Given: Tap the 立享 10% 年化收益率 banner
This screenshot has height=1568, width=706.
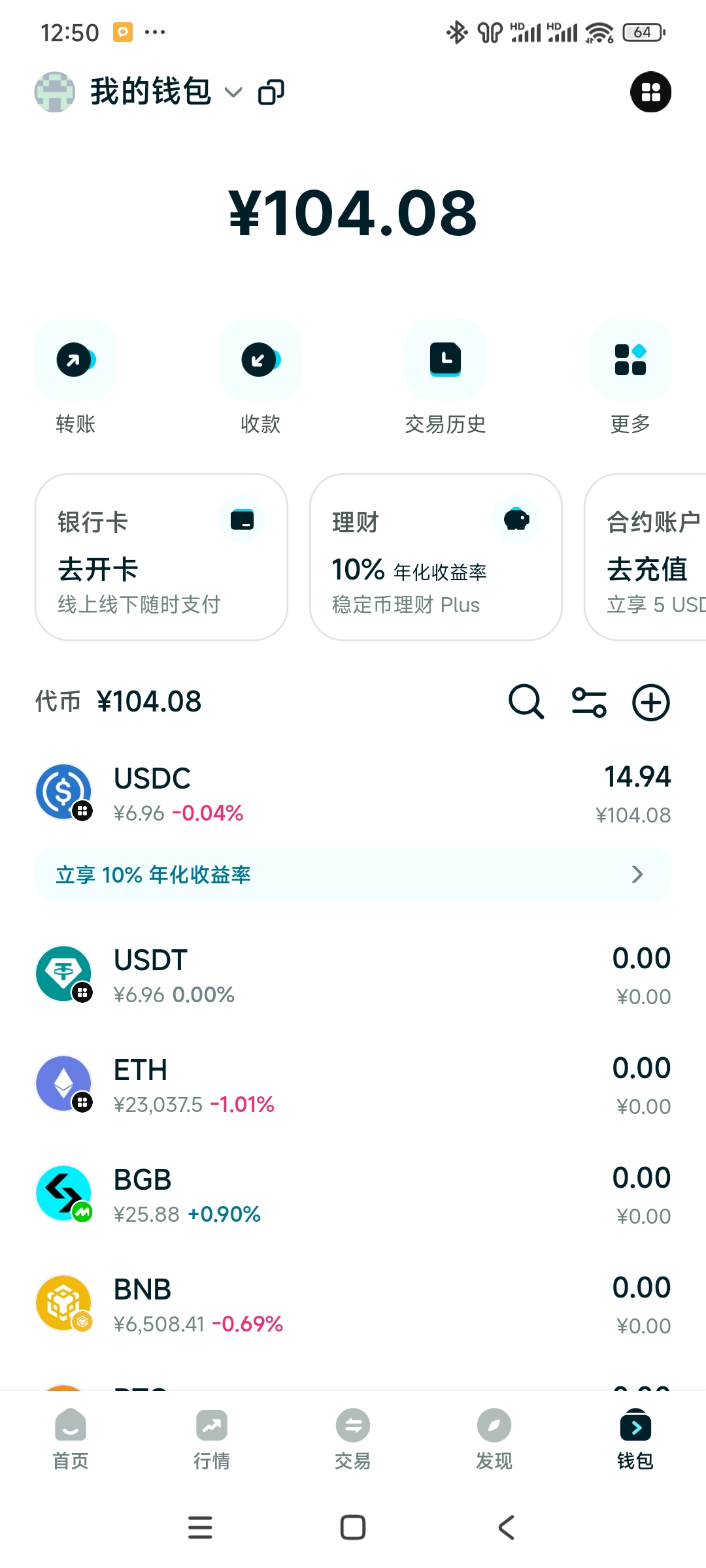Looking at the screenshot, I should click(x=353, y=875).
